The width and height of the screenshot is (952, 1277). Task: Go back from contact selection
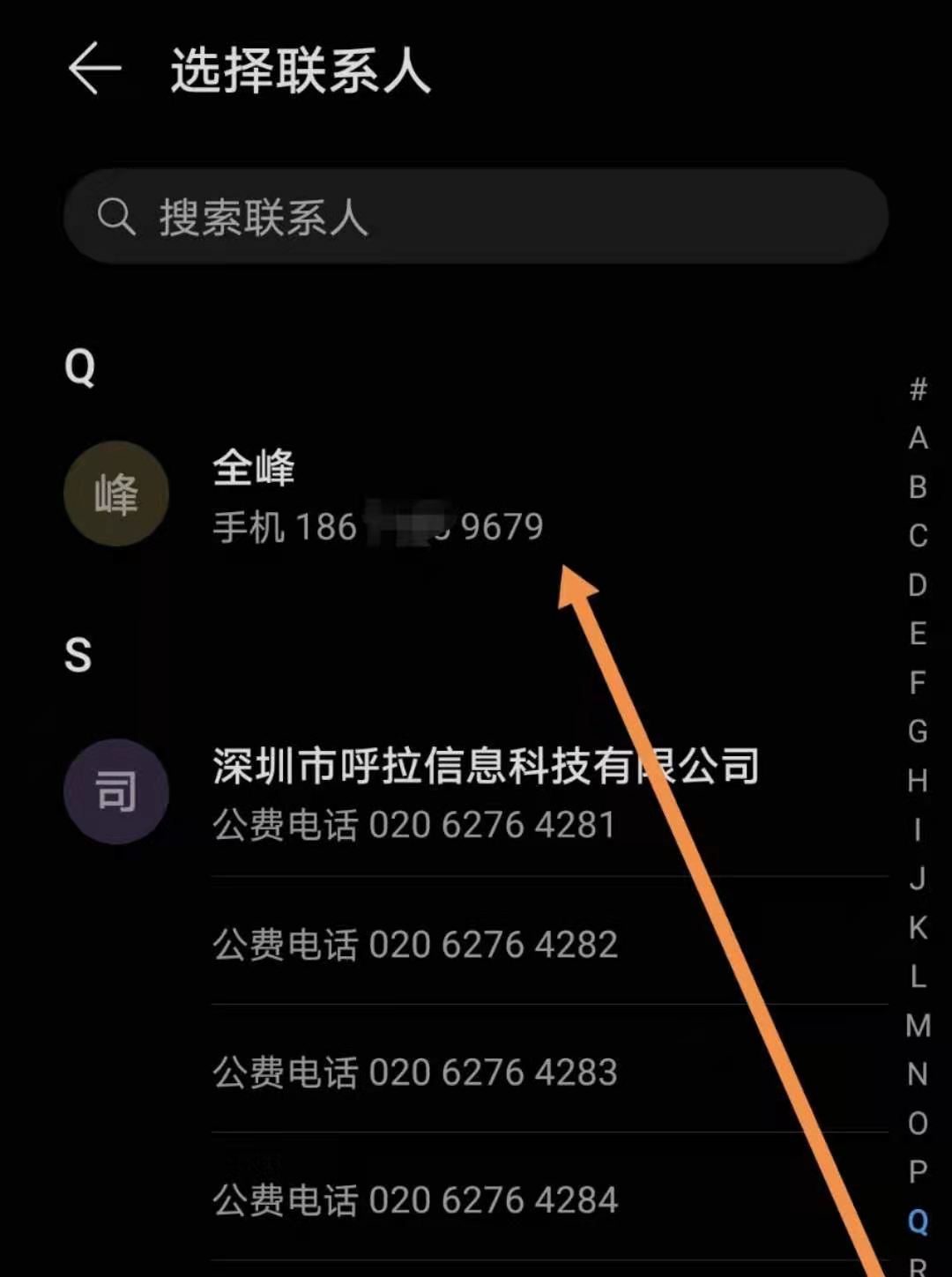94,69
